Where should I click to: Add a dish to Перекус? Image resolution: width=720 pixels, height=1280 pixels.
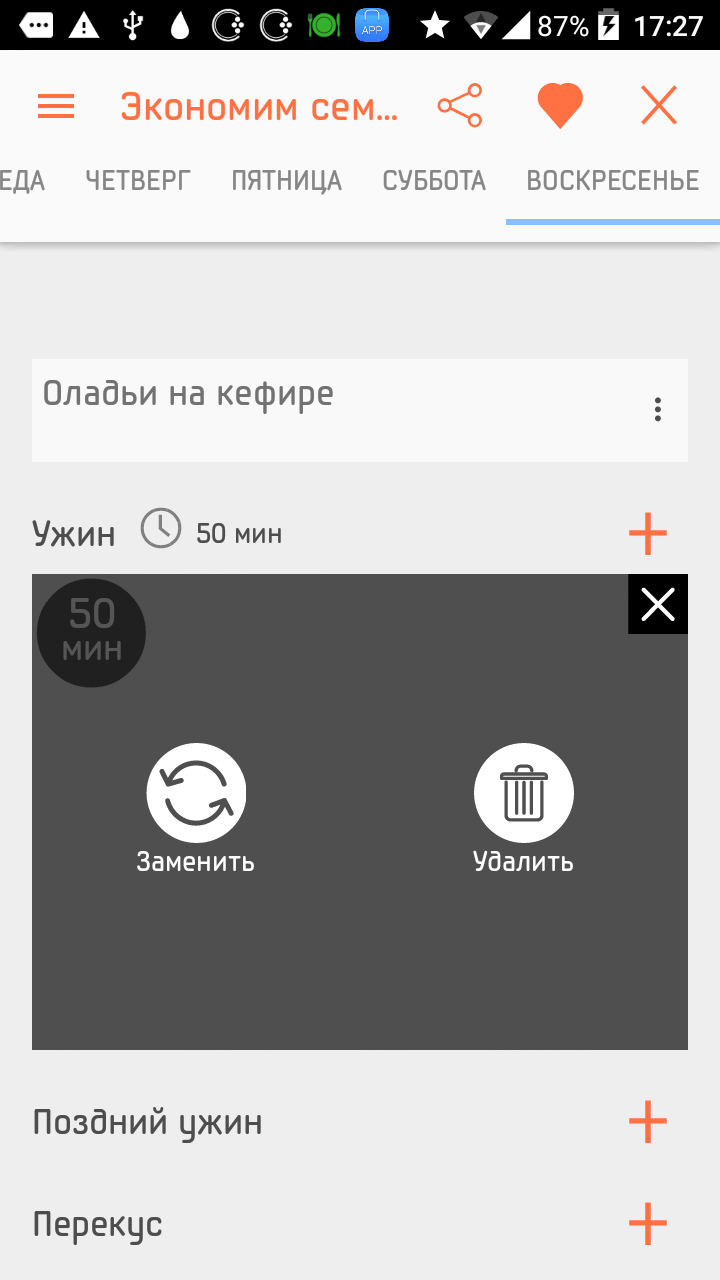point(648,1224)
